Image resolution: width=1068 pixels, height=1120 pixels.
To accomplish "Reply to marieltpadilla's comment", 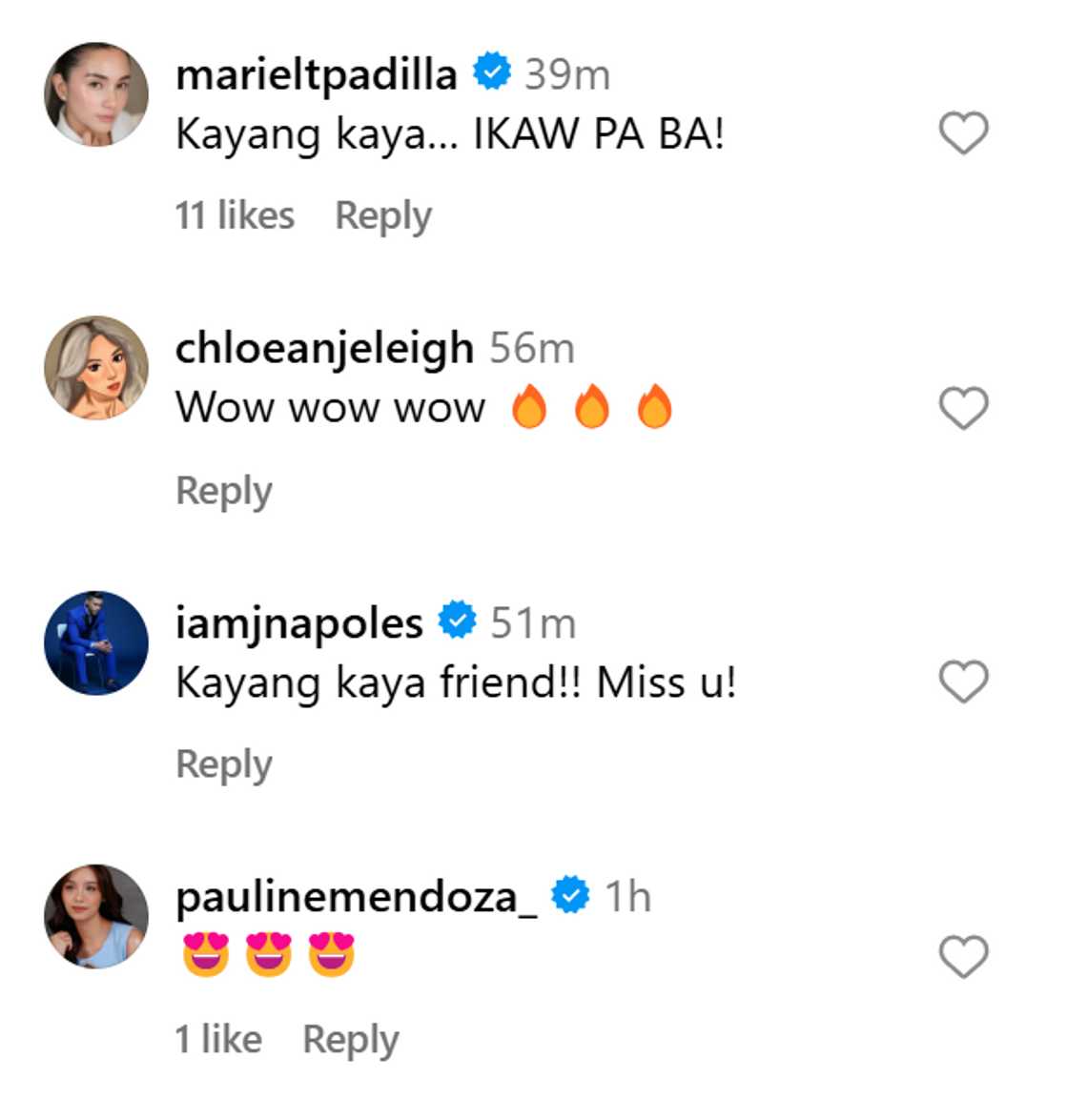I will [382, 216].
